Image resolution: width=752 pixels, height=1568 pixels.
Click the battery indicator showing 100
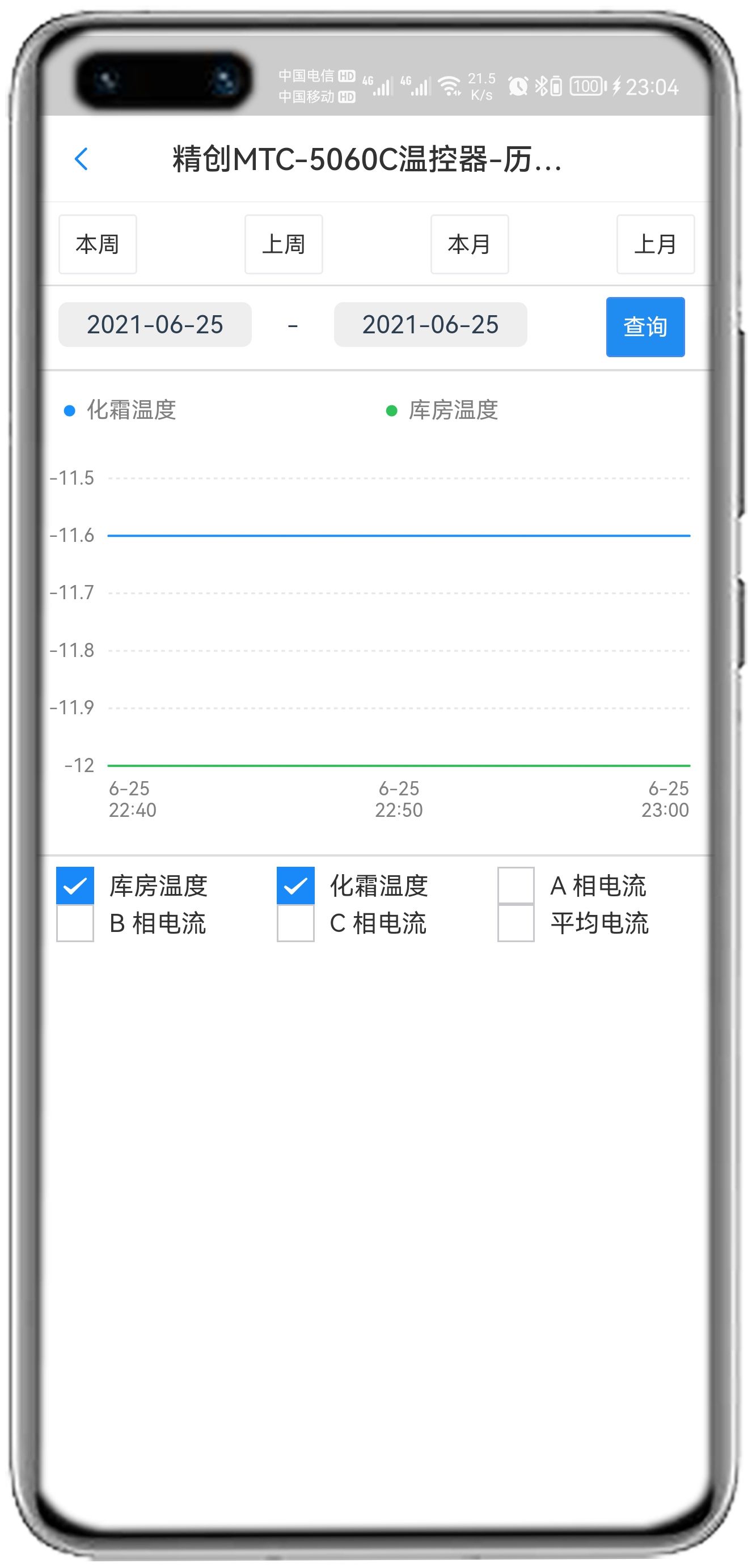(x=588, y=86)
